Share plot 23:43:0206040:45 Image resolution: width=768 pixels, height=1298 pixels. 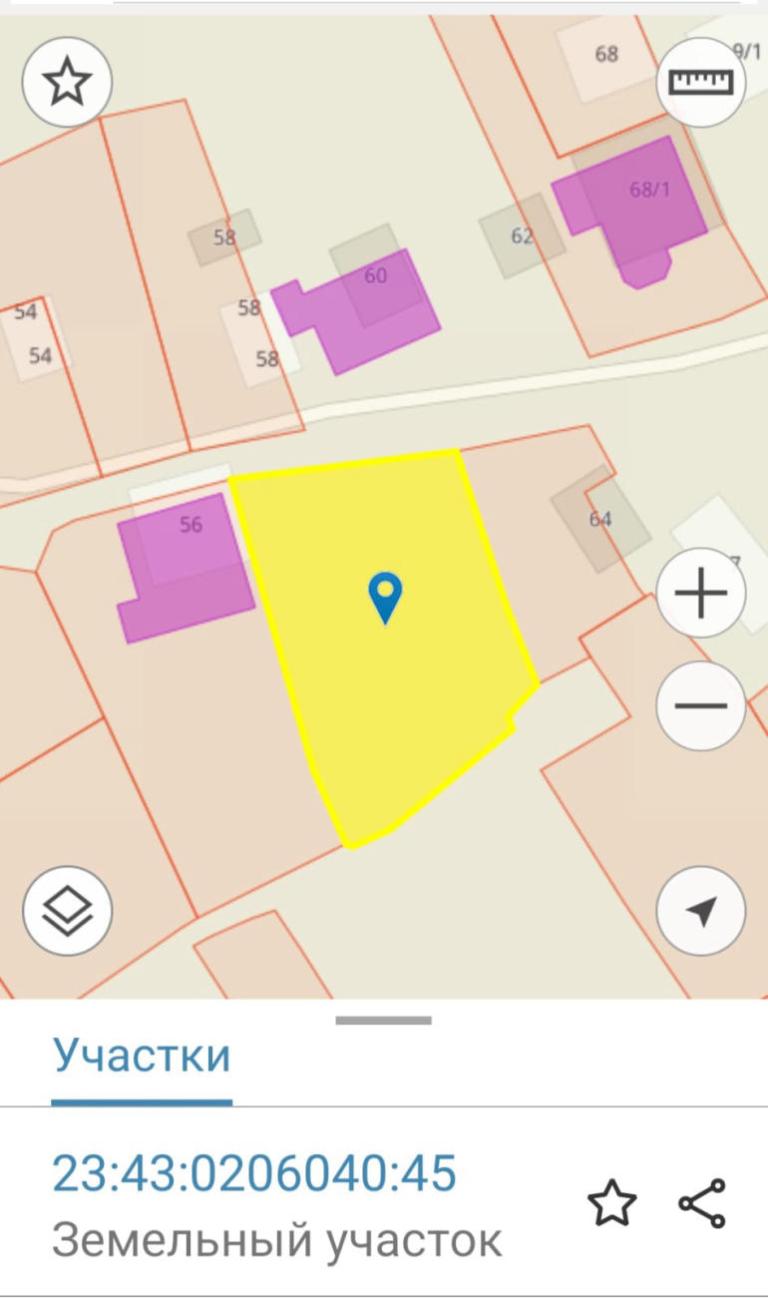click(x=702, y=1203)
